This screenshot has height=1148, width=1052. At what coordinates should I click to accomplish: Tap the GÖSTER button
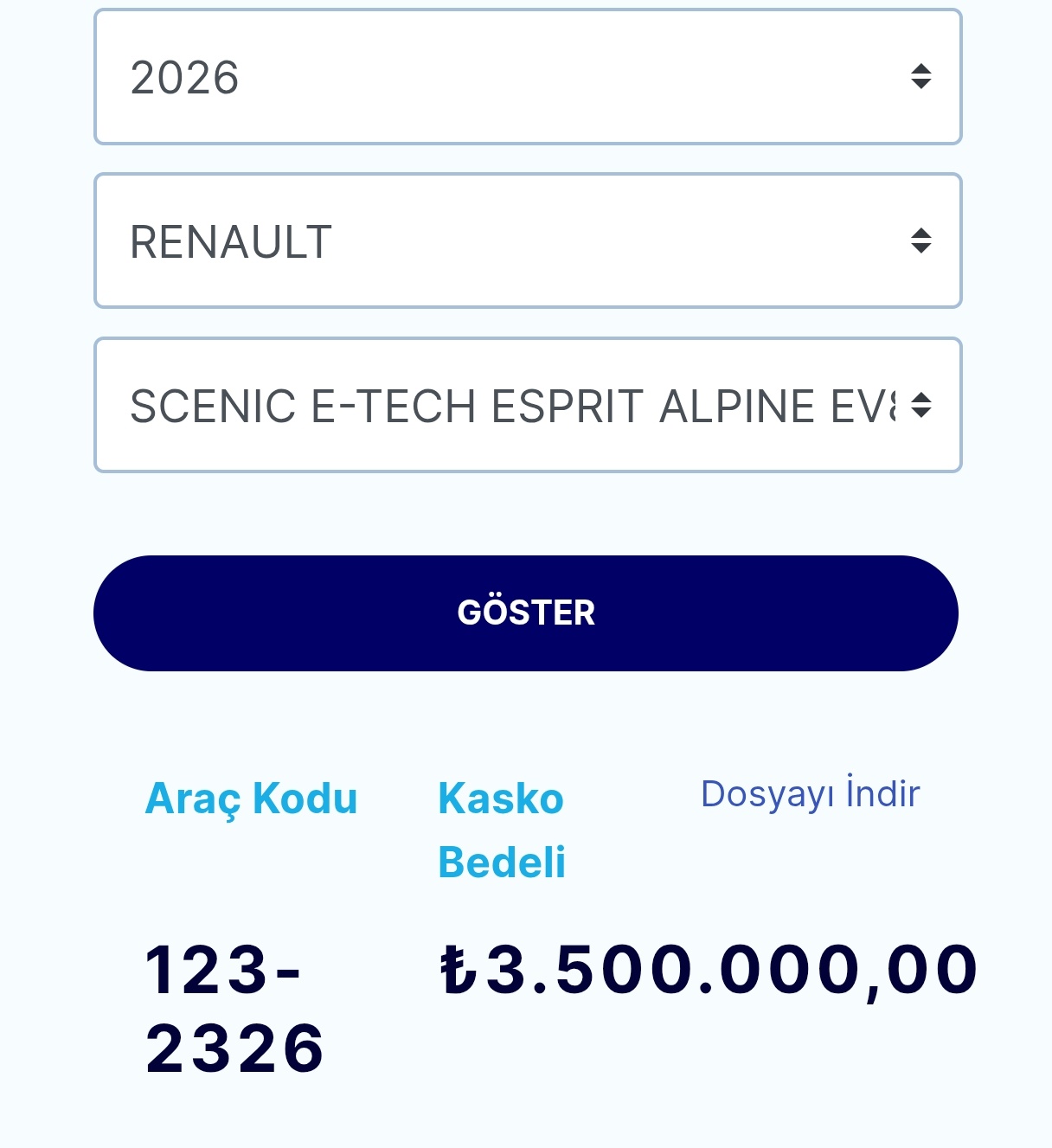click(x=526, y=612)
